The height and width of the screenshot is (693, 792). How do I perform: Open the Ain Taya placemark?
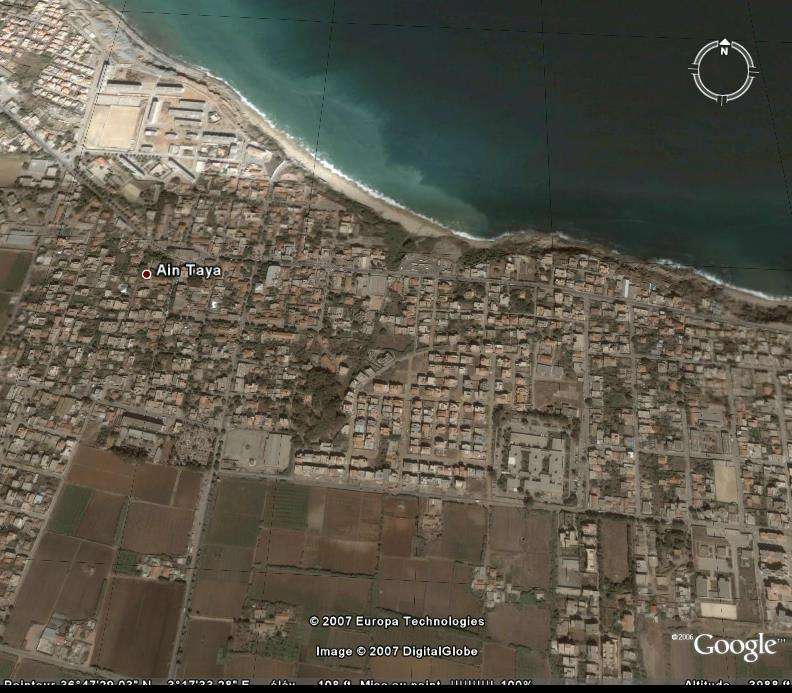pyautogui.click(x=147, y=272)
